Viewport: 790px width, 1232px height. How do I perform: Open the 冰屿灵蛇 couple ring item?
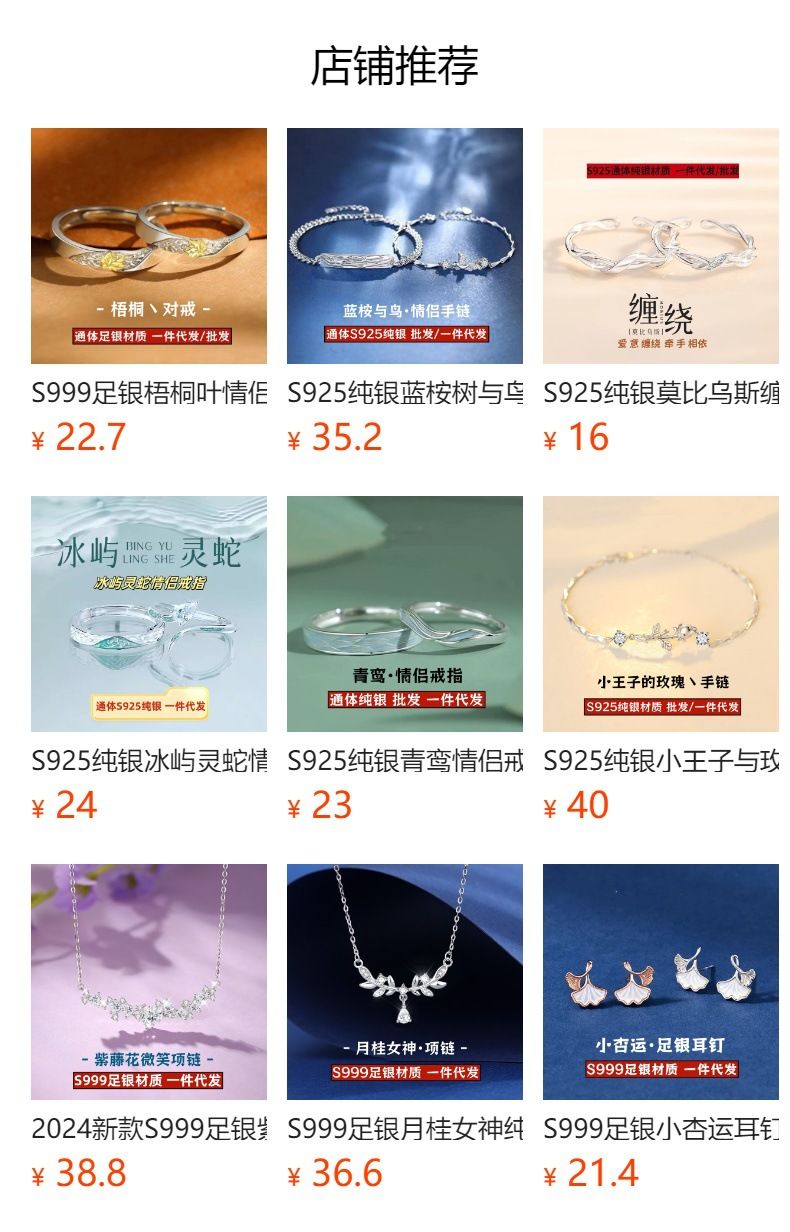point(149,614)
